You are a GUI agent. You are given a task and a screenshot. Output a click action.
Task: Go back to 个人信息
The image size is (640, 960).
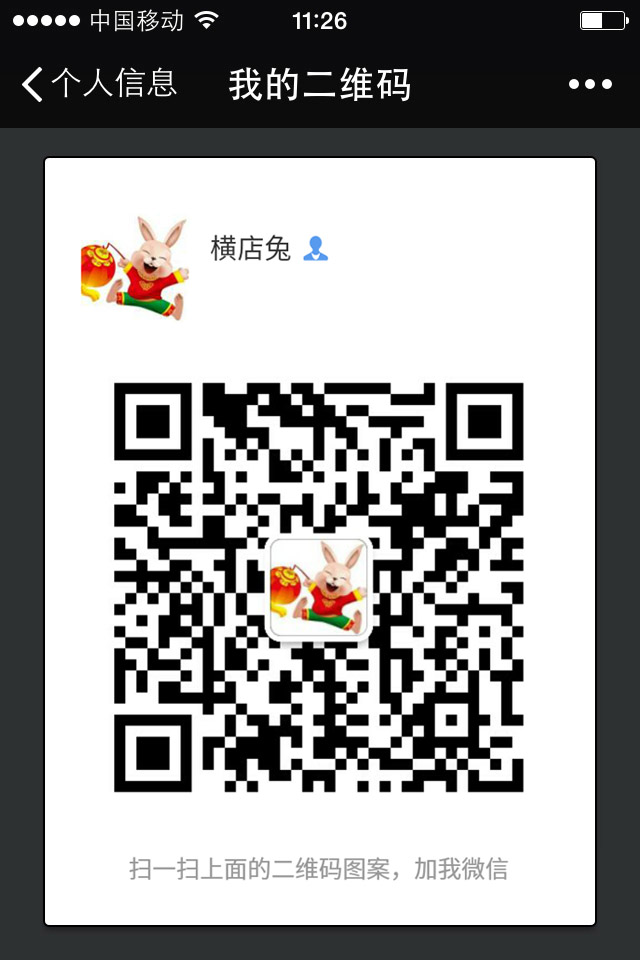(98, 84)
